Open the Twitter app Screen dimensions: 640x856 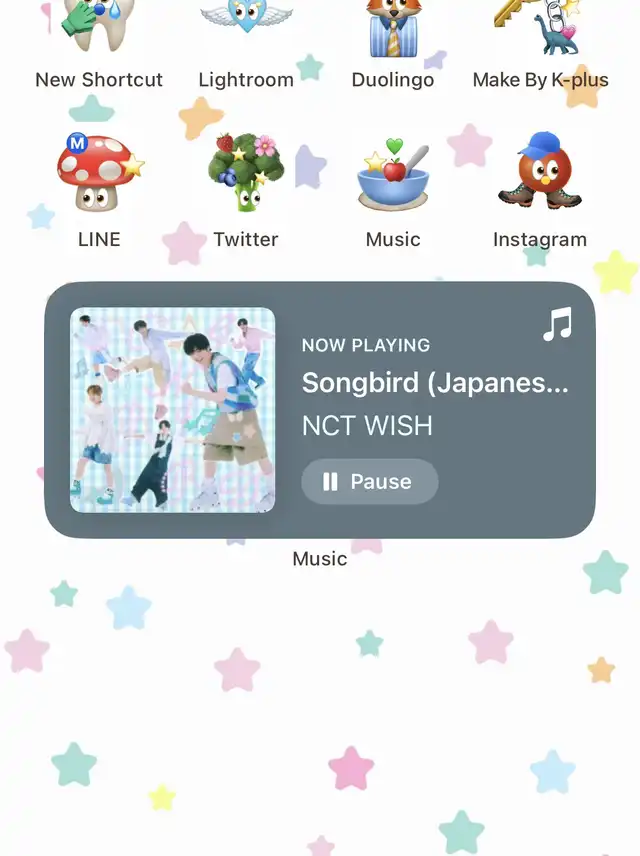pos(246,175)
